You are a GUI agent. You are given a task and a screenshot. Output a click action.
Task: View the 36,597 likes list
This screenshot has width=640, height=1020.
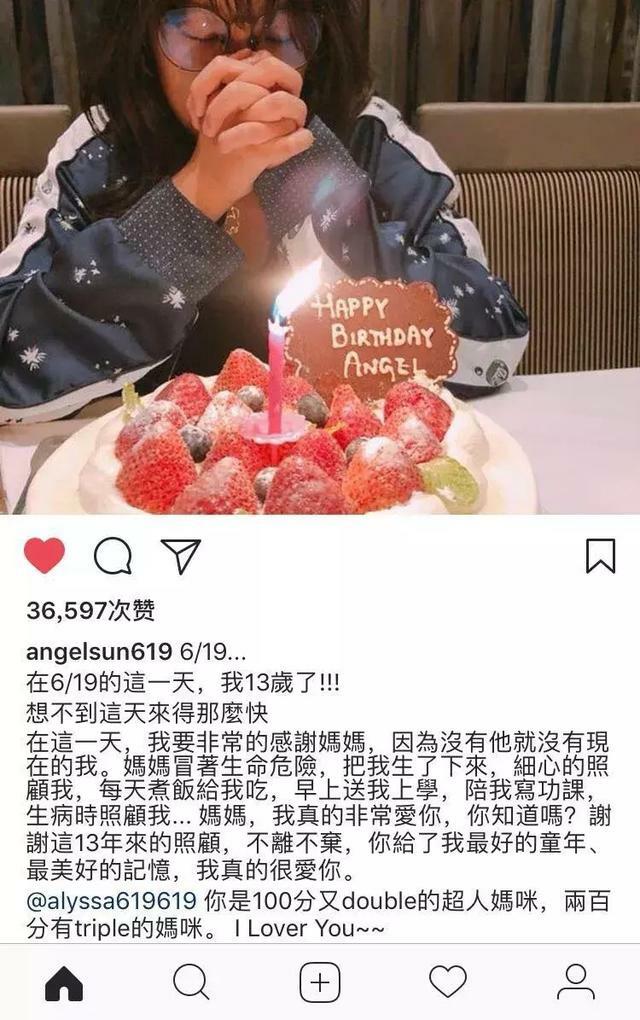pyautogui.click(x=91, y=610)
